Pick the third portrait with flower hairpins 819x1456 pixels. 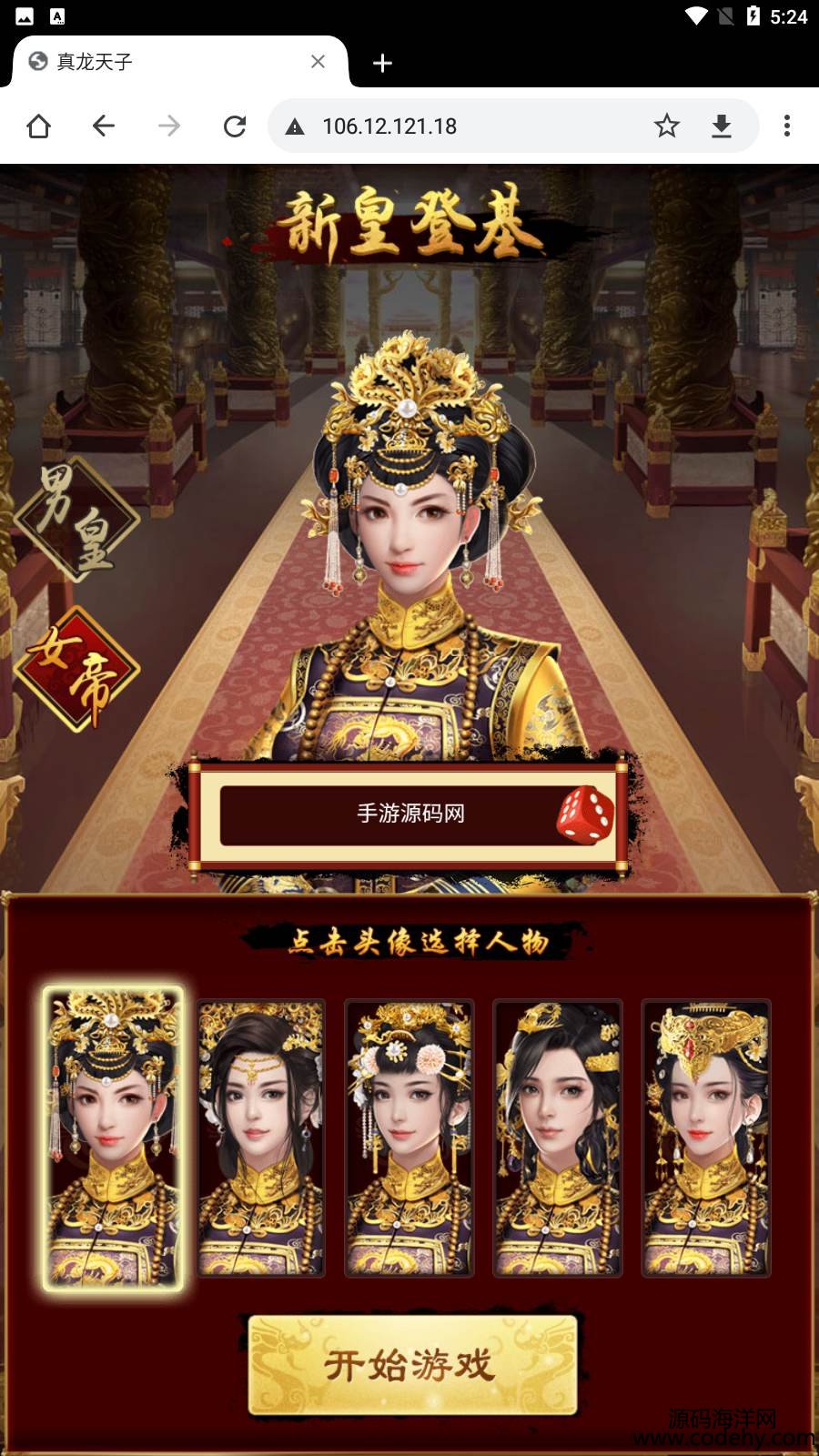pos(409,1137)
